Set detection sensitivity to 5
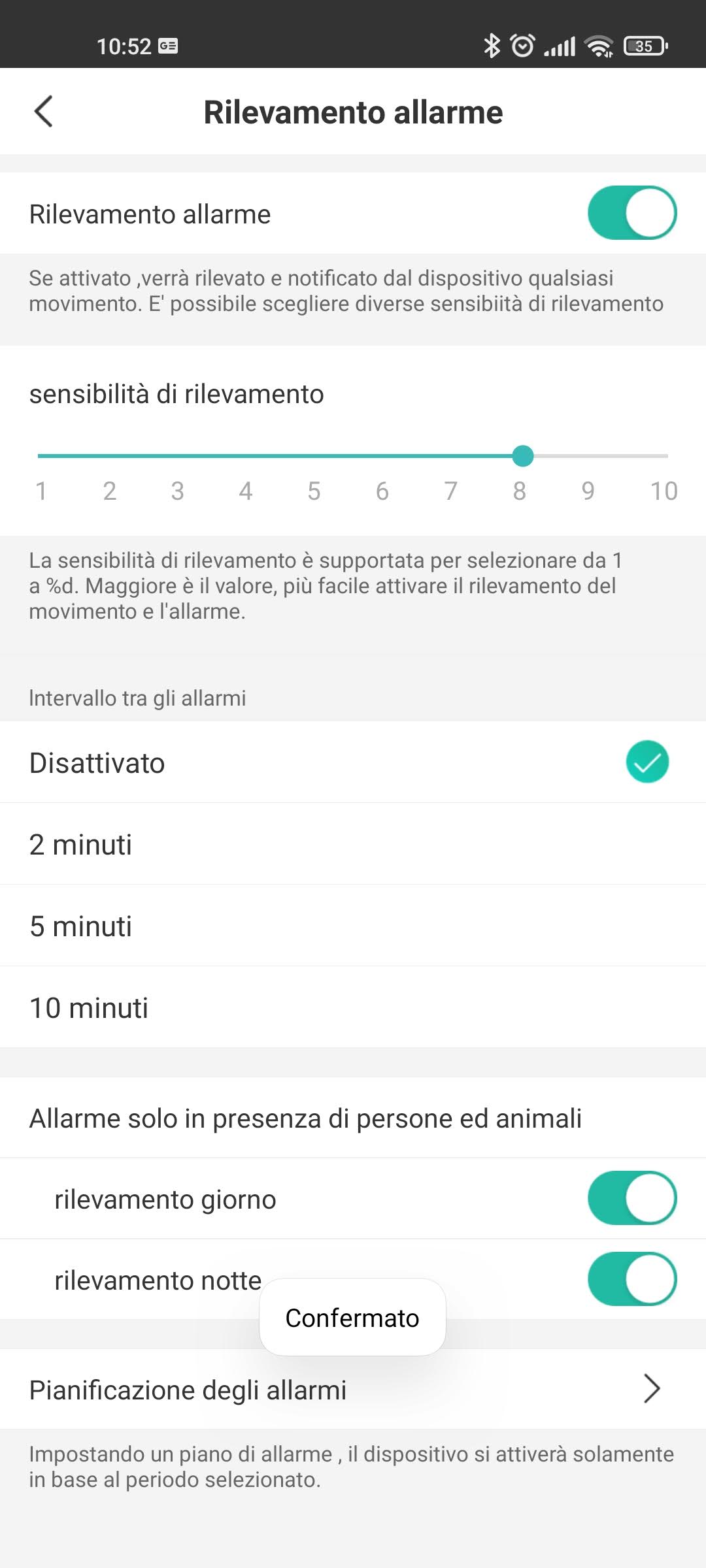 [x=314, y=456]
